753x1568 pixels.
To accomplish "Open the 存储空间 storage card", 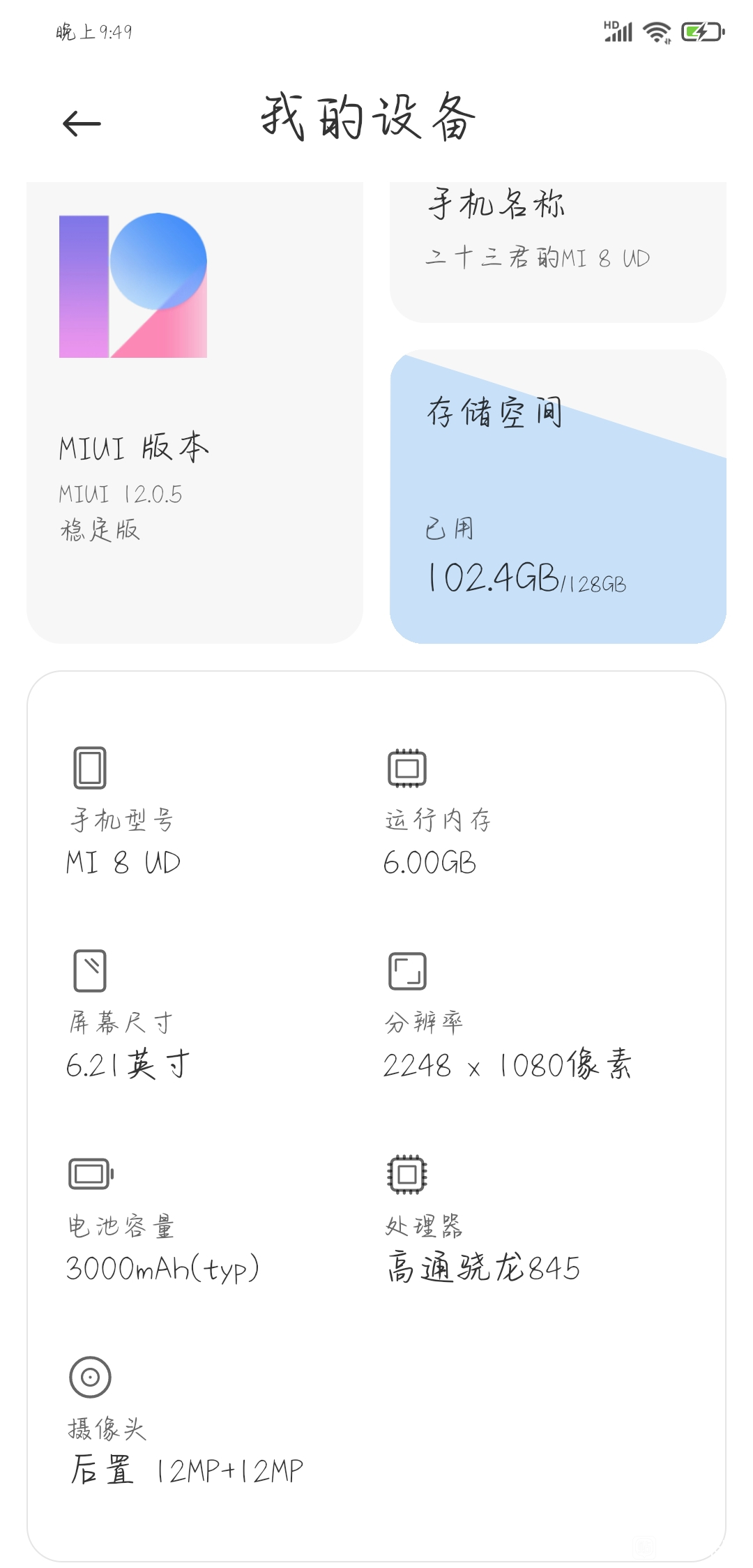I will click(558, 497).
